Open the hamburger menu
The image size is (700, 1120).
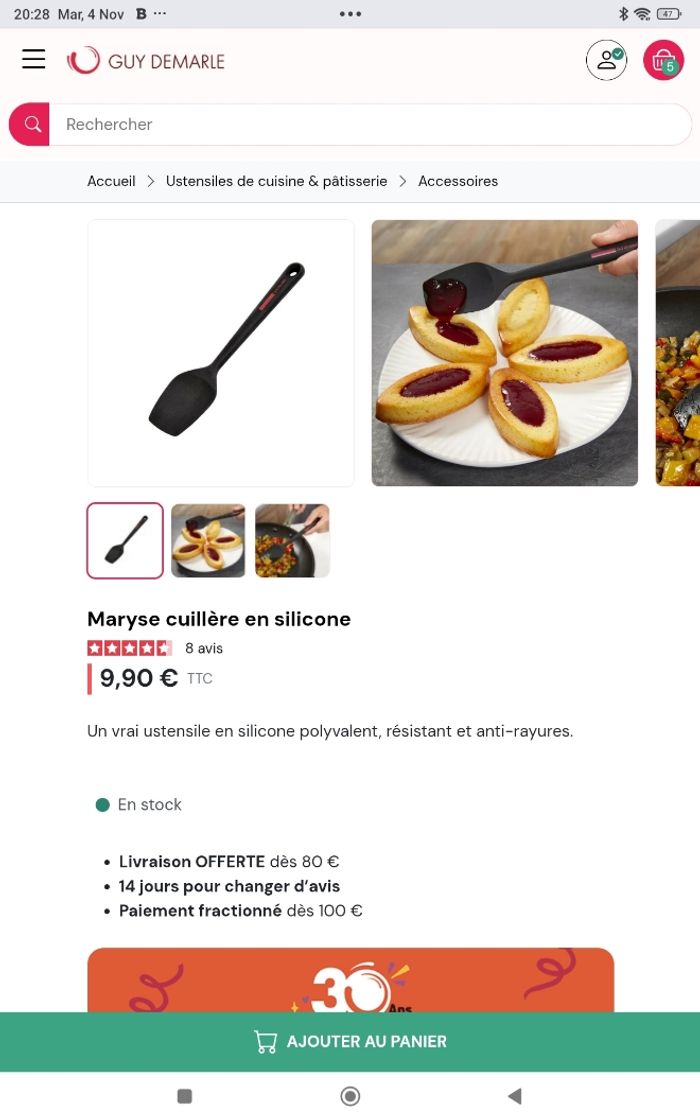[x=34, y=59]
